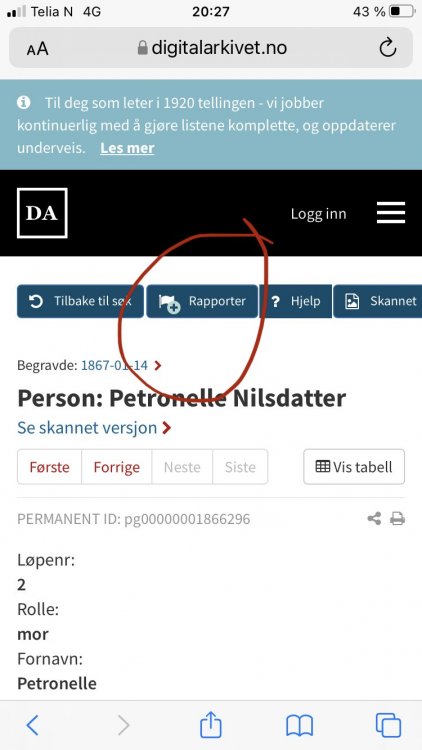Open Safari bookmarks
The height and width of the screenshot is (750, 422).
coord(300,726)
